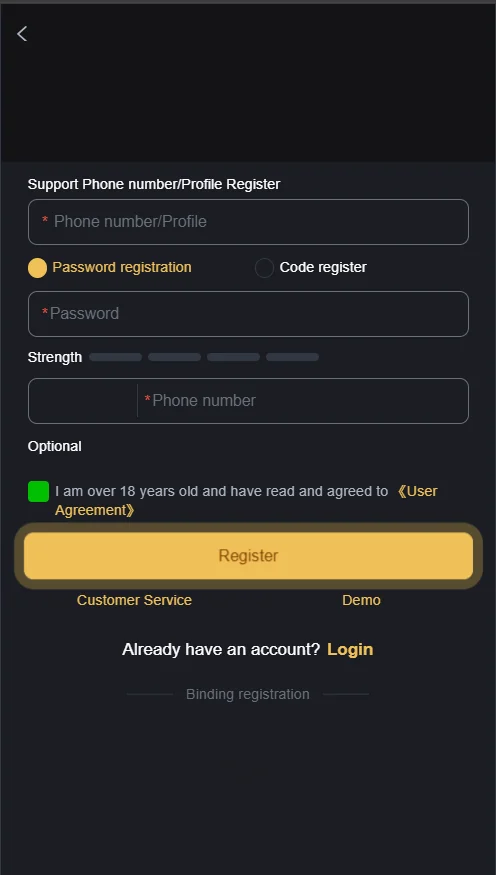This screenshot has height=875, width=496.
Task: Focus the Phone number/Profile field
Action: click(248, 222)
